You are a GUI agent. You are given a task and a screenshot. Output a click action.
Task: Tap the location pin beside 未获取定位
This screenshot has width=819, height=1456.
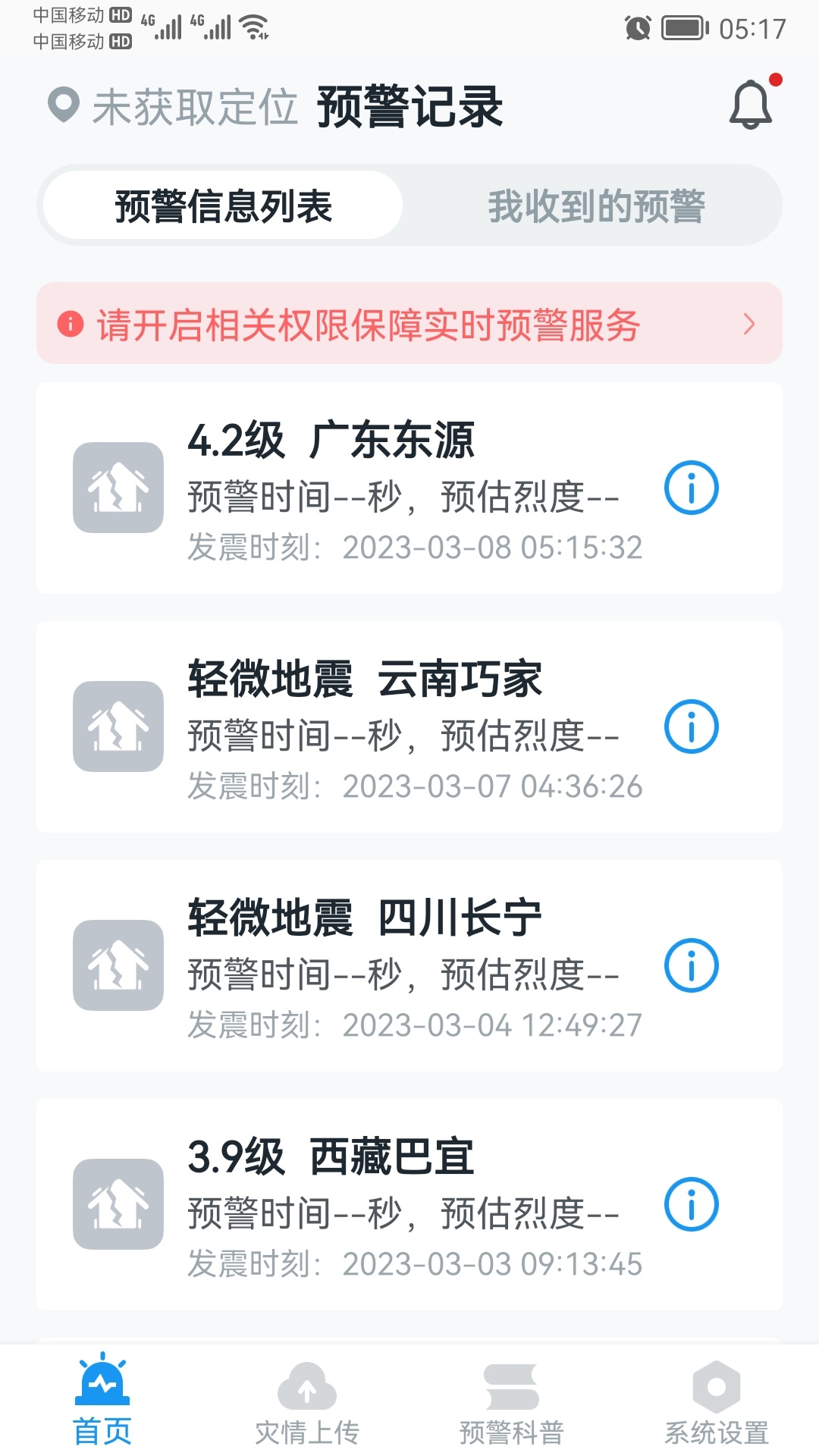[x=64, y=106]
